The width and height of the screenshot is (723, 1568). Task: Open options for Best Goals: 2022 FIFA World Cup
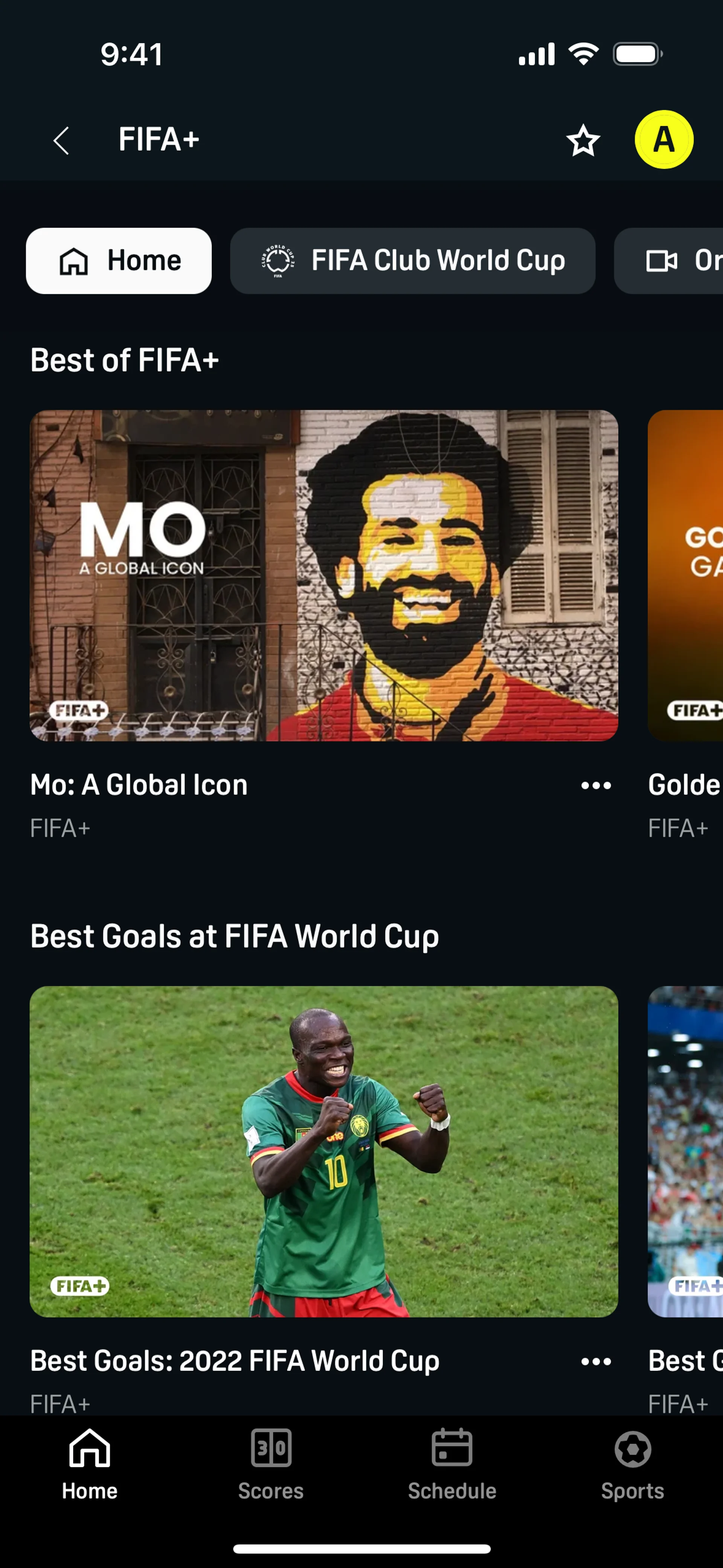click(x=596, y=1362)
